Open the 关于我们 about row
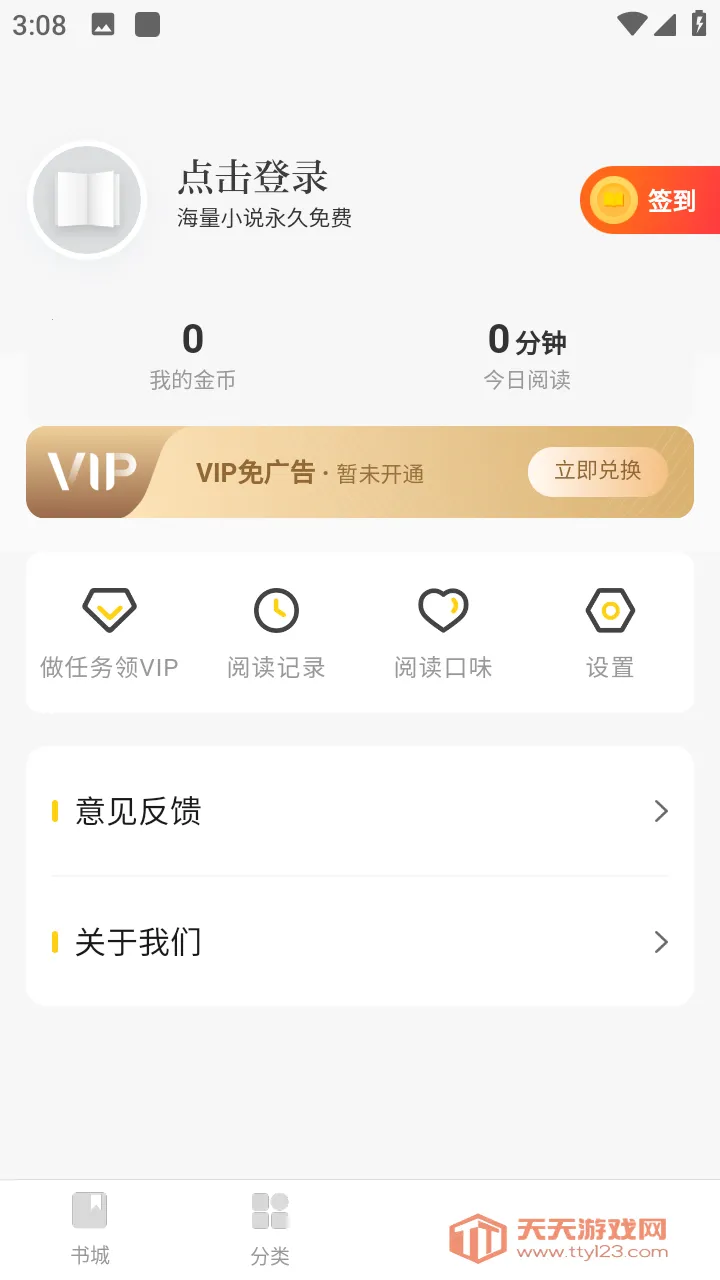Image resolution: width=720 pixels, height=1280 pixels. (x=360, y=942)
